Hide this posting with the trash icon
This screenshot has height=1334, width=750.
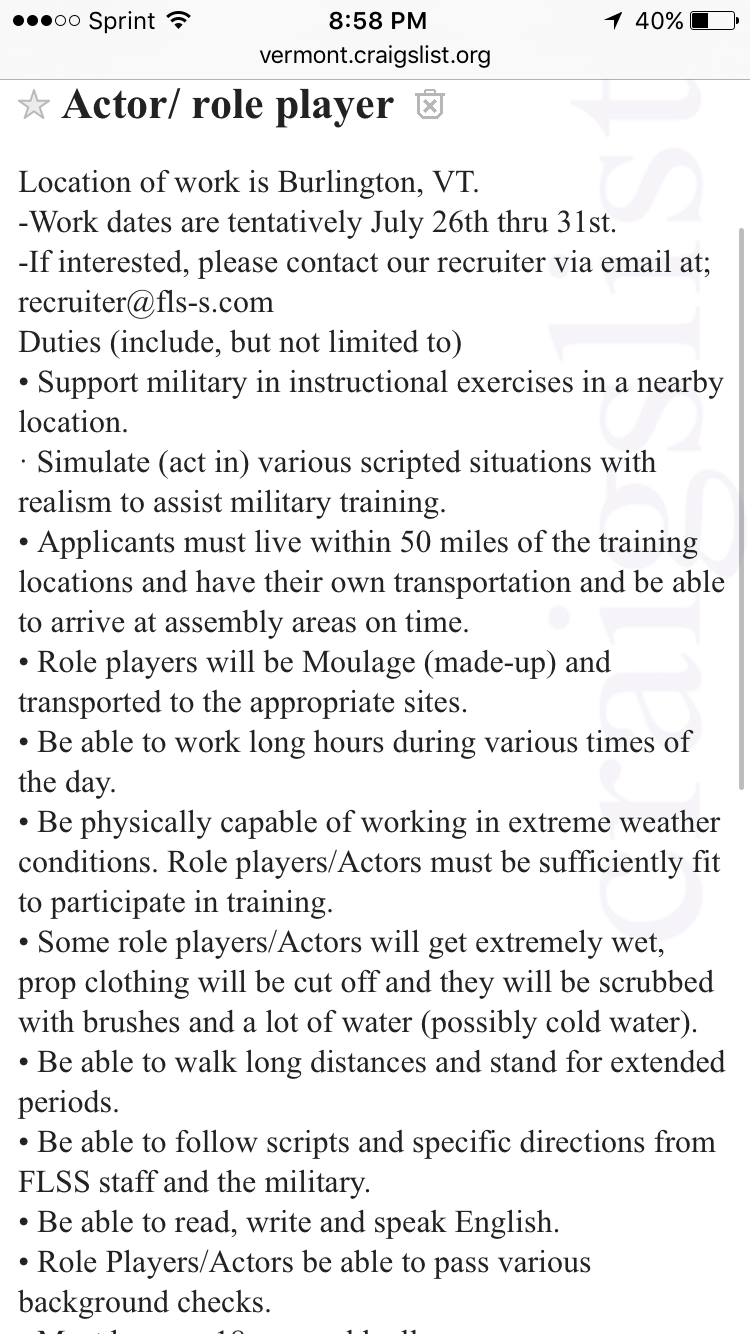click(x=430, y=105)
